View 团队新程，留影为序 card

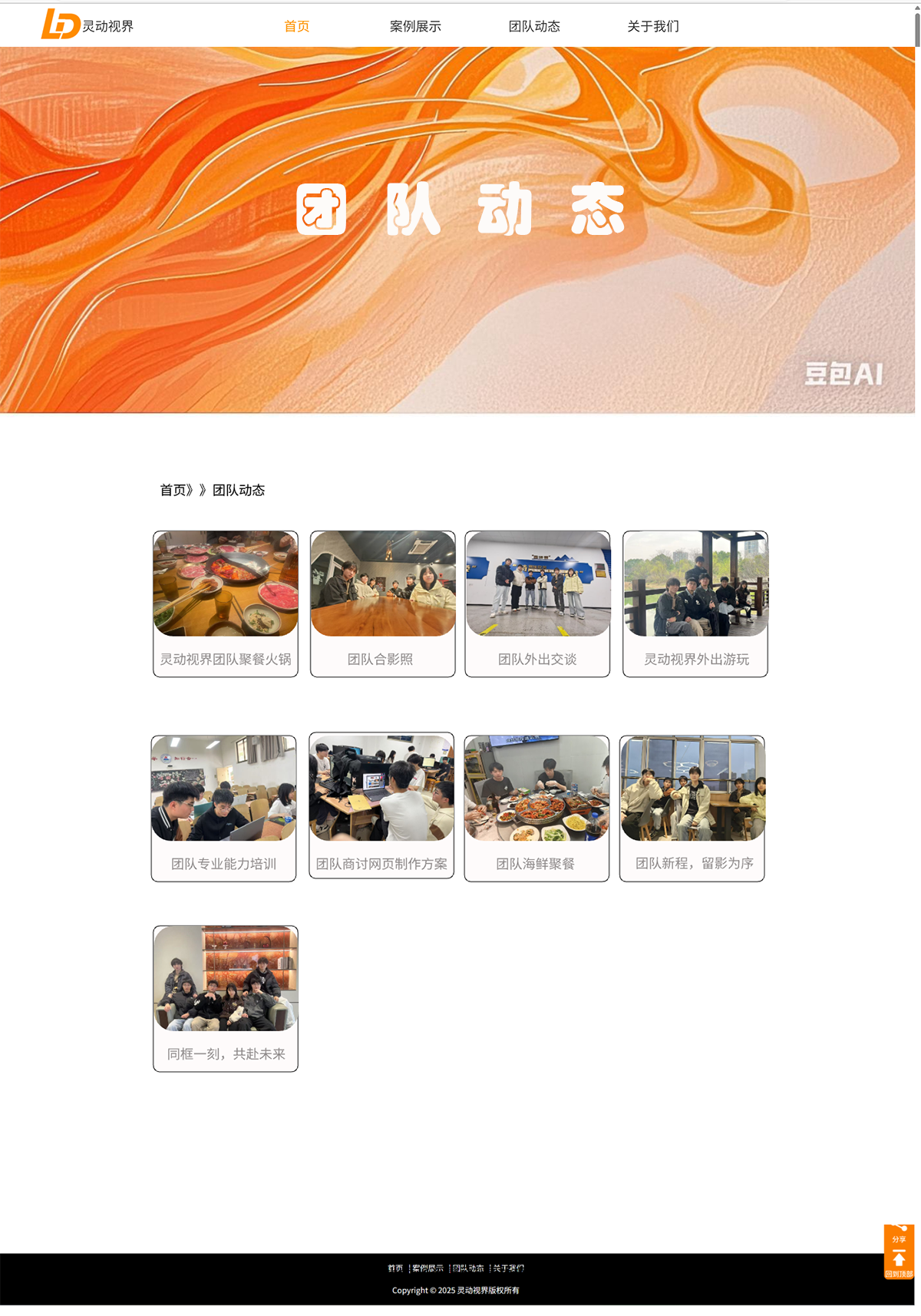click(692, 808)
